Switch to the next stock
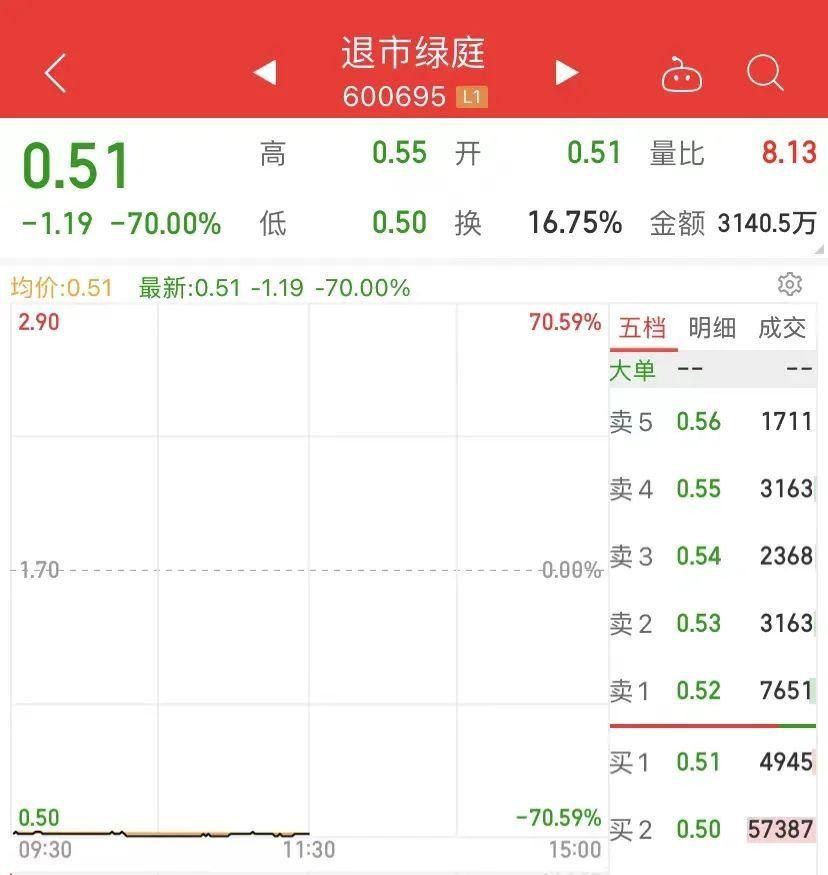The image size is (828, 875). [567, 73]
